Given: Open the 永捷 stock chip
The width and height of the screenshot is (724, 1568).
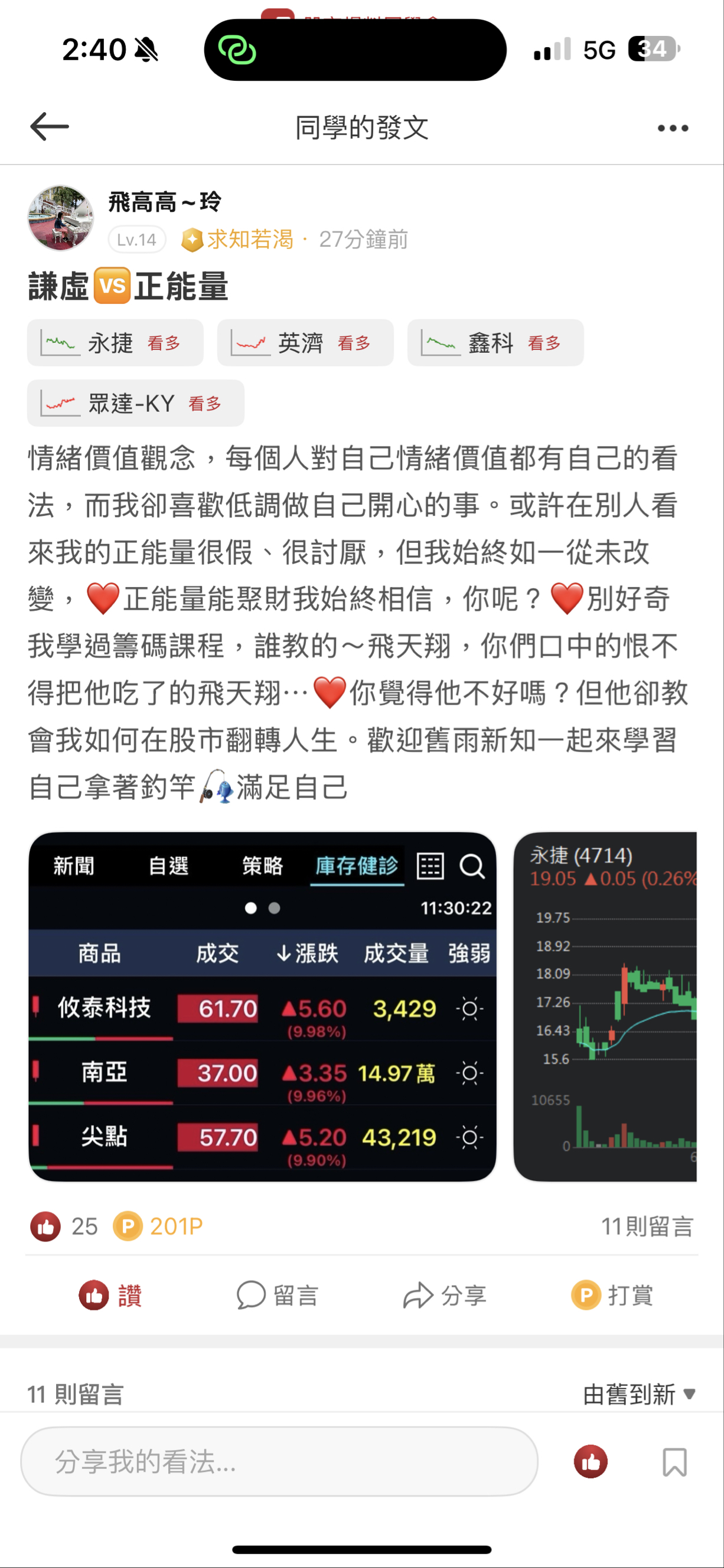Looking at the screenshot, I should 115,343.
